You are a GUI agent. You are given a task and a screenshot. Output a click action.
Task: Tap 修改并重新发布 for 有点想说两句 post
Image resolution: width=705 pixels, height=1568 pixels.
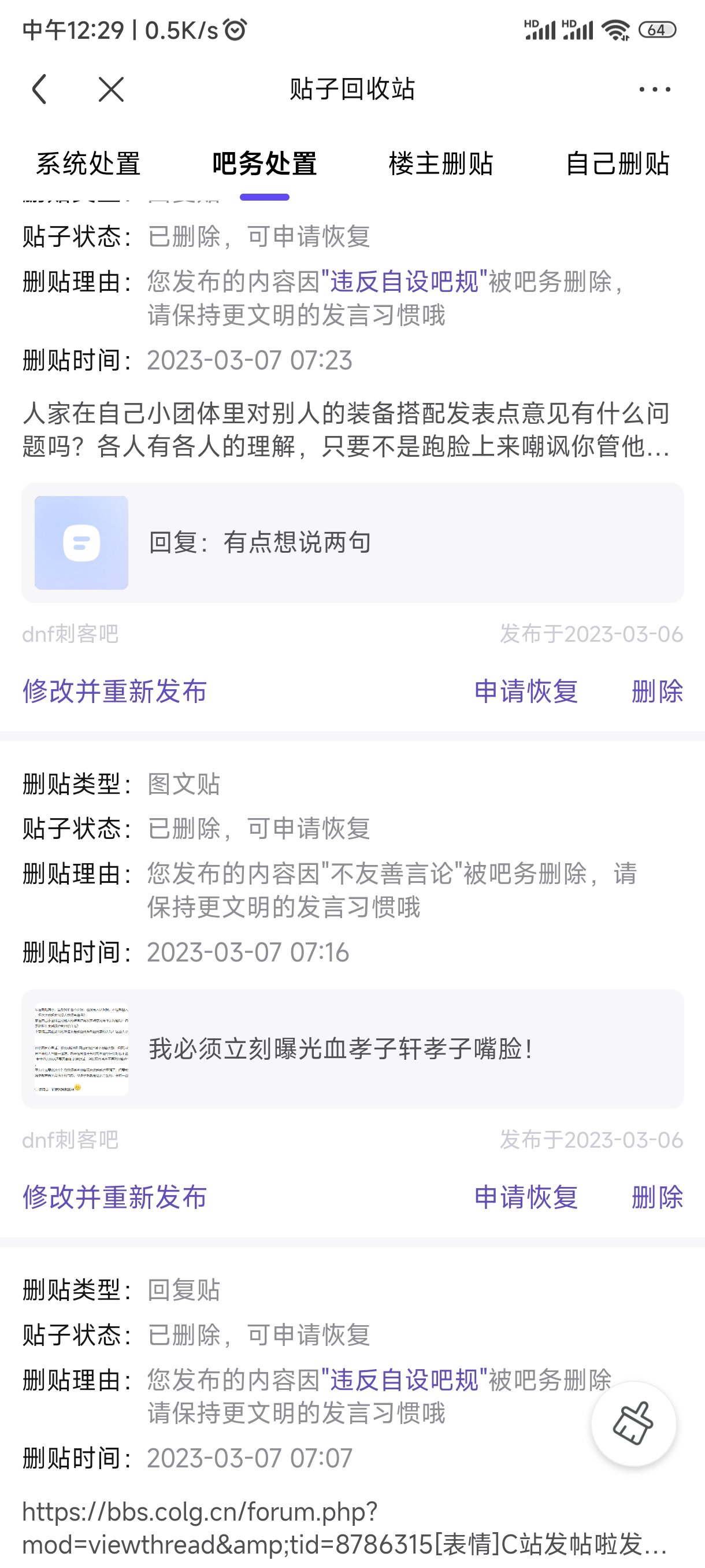tap(114, 691)
